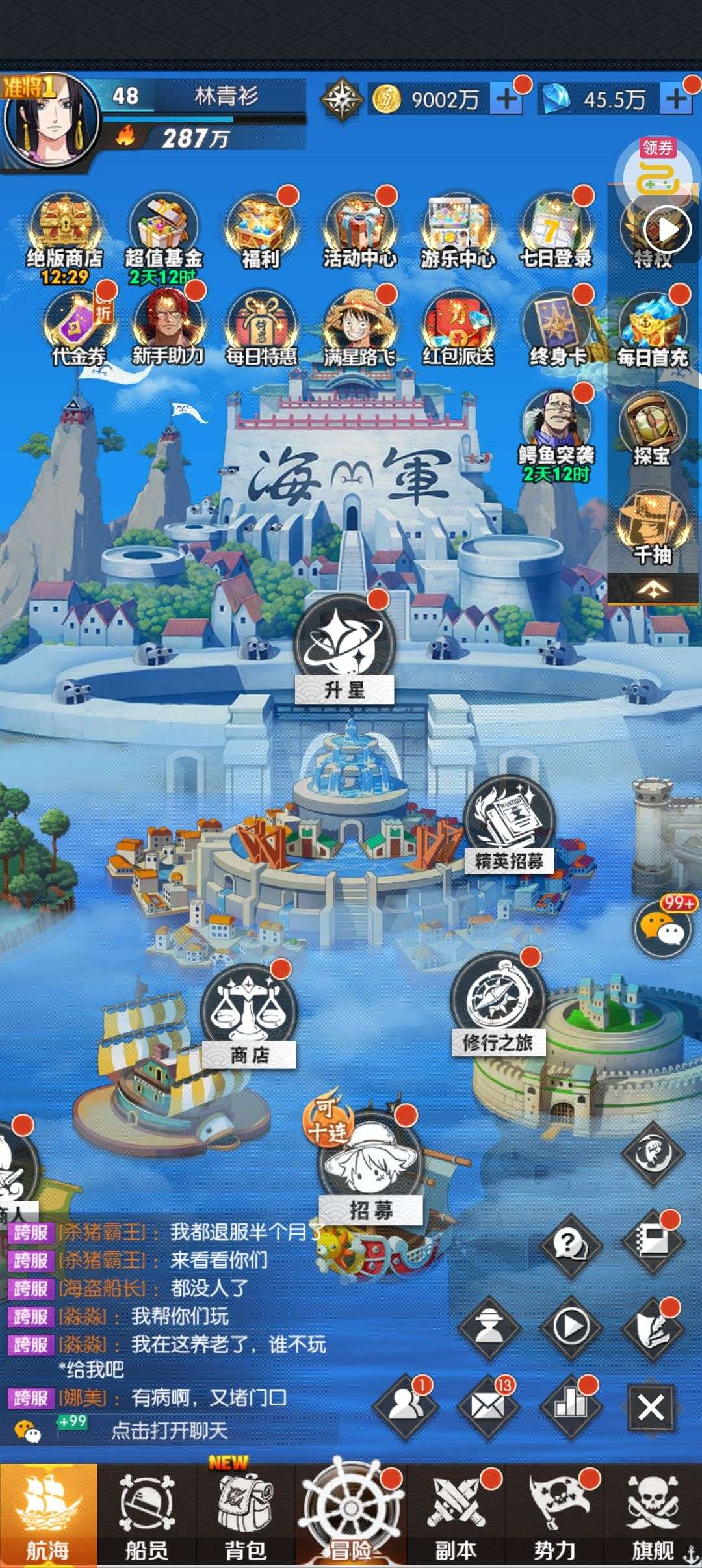Image resolution: width=702 pixels, height=1568 pixels.
Task: Add gold coins with the plus button
Action: pos(507,99)
